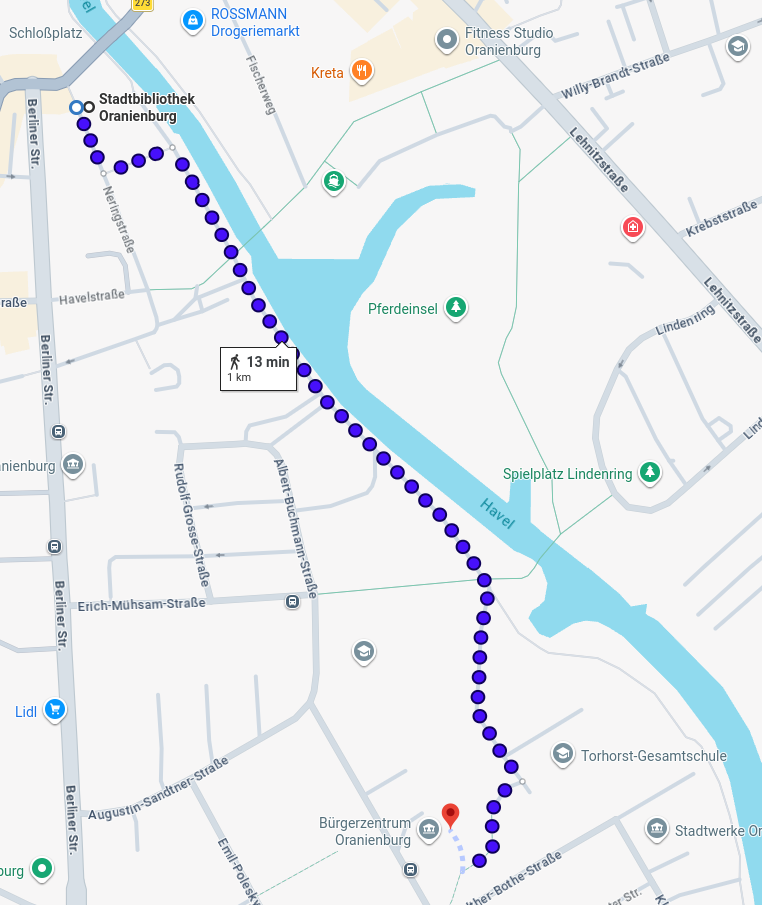This screenshot has height=905, width=762.
Task: Select the Stadtwerke marker
Action: tap(657, 829)
